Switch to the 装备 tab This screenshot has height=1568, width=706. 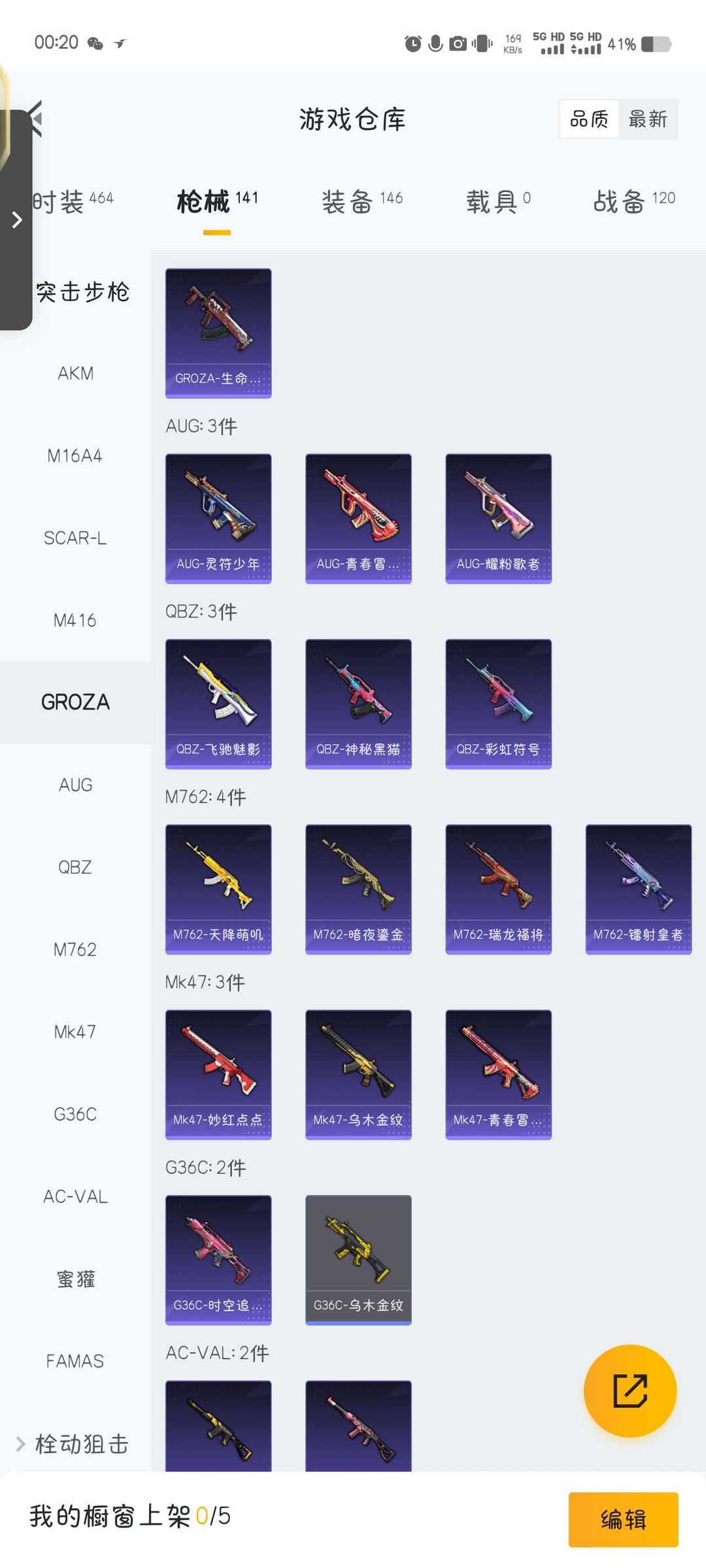point(361,201)
